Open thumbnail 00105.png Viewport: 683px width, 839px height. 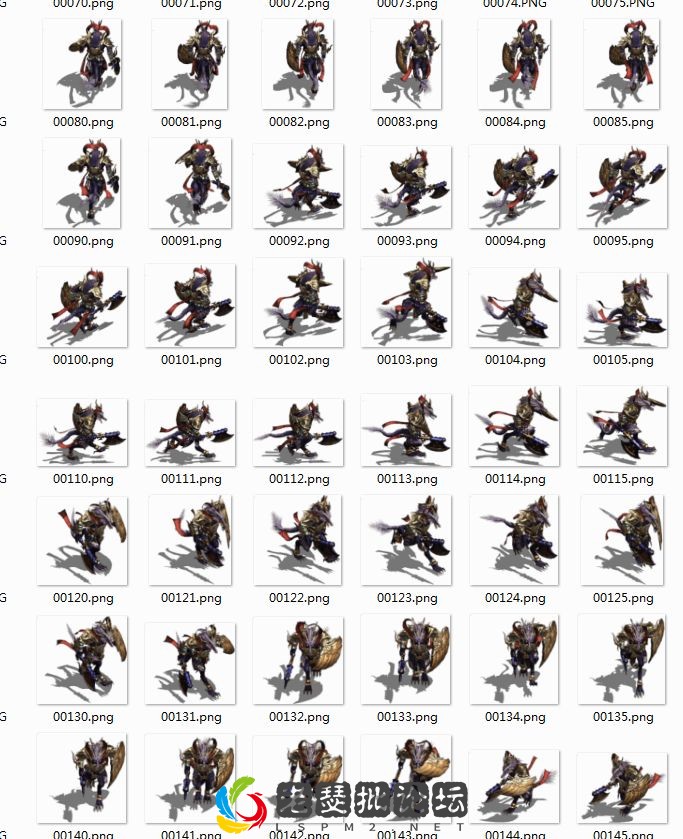pyautogui.click(x=622, y=306)
